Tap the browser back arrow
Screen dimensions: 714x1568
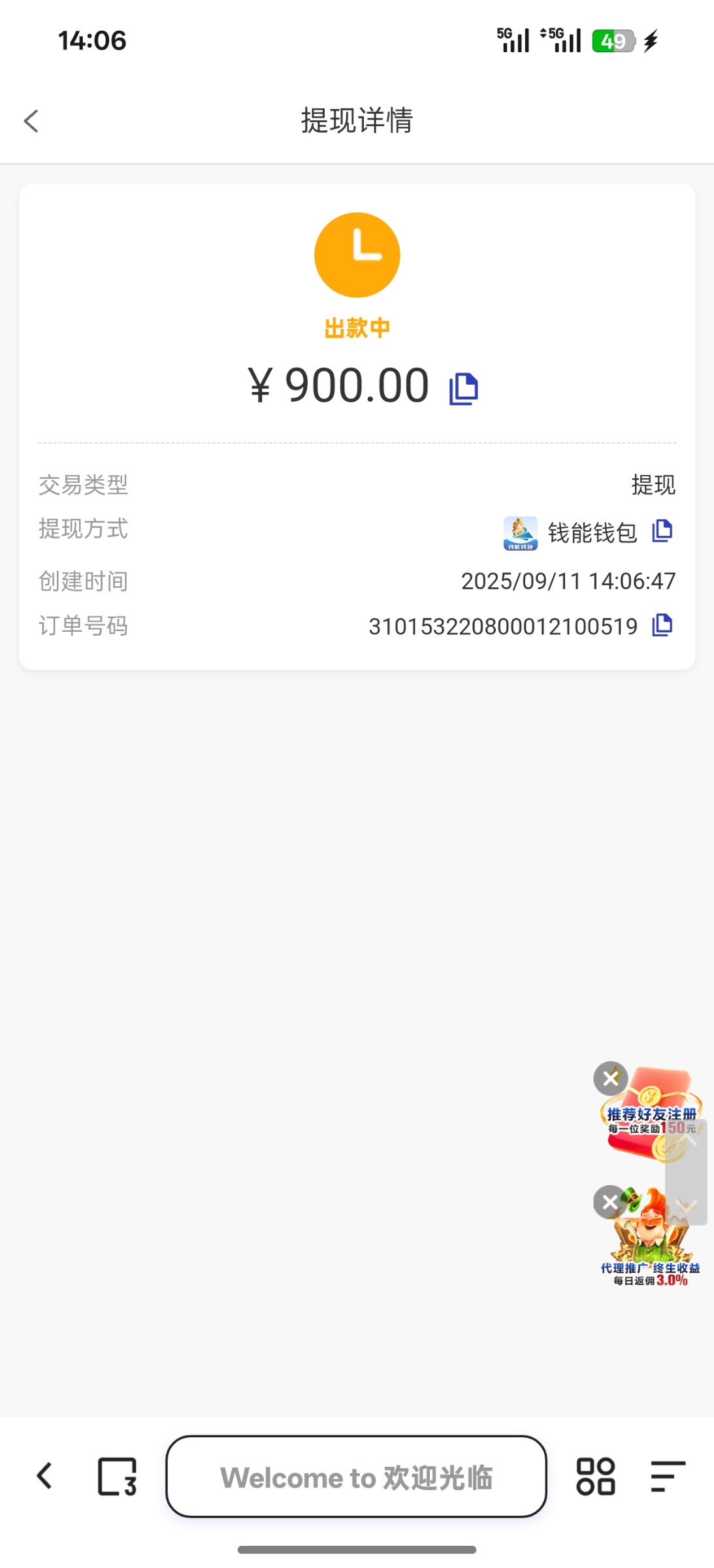pyautogui.click(x=44, y=1477)
